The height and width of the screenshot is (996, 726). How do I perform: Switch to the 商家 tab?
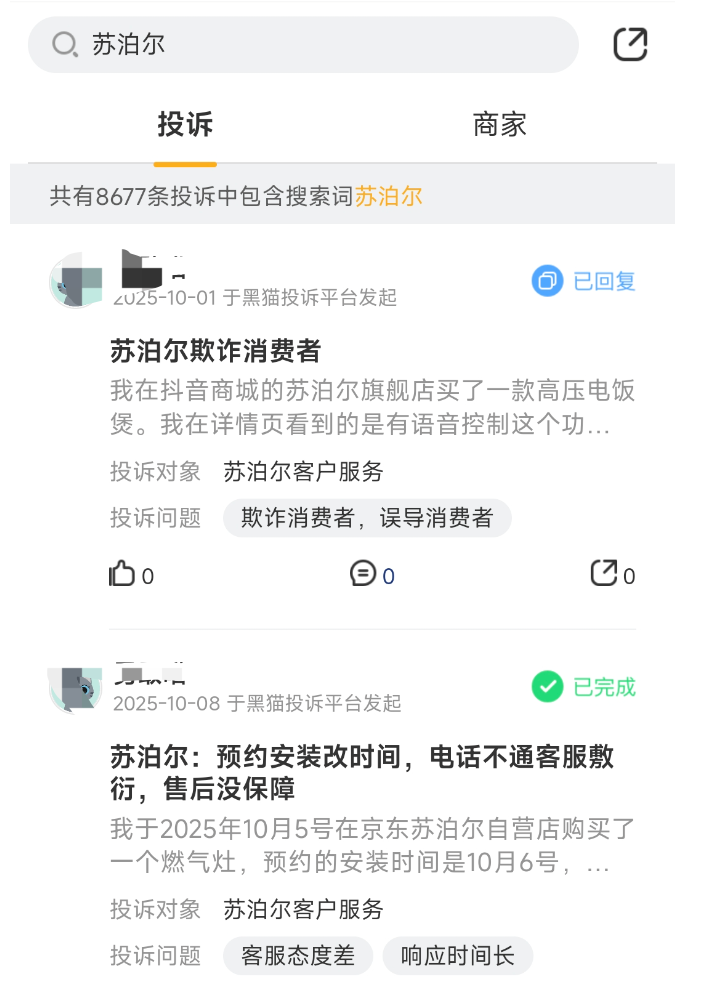pos(499,126)
